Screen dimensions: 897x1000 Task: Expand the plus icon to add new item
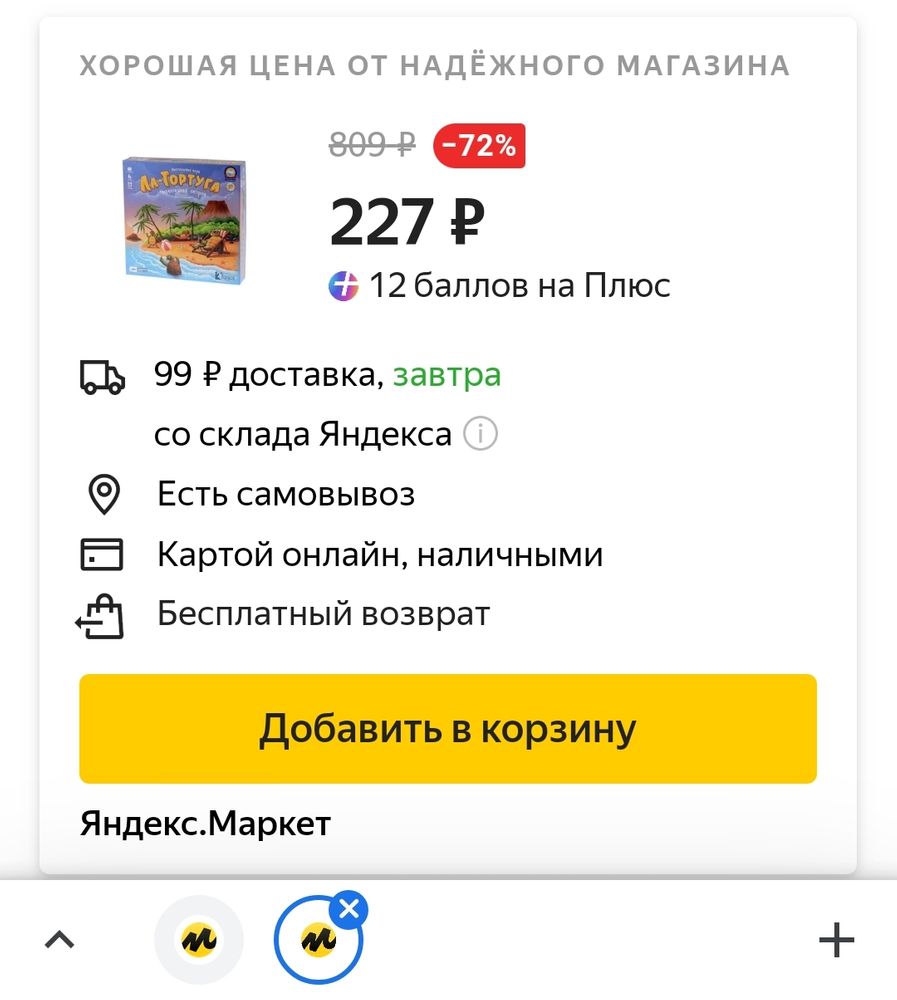[835, 938]
